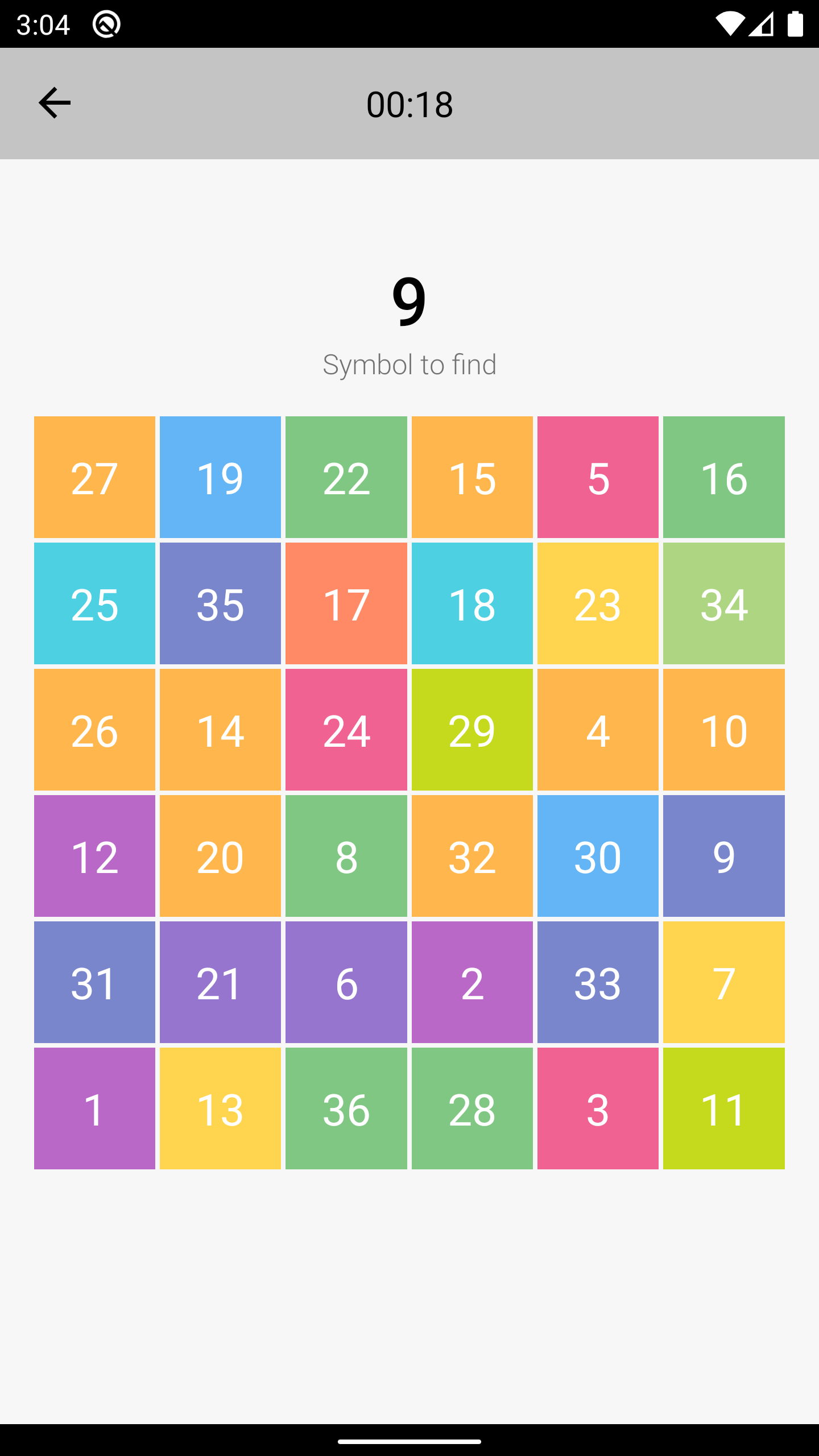
Task: Tap the lime tile 11
Action: (723, 1108)
